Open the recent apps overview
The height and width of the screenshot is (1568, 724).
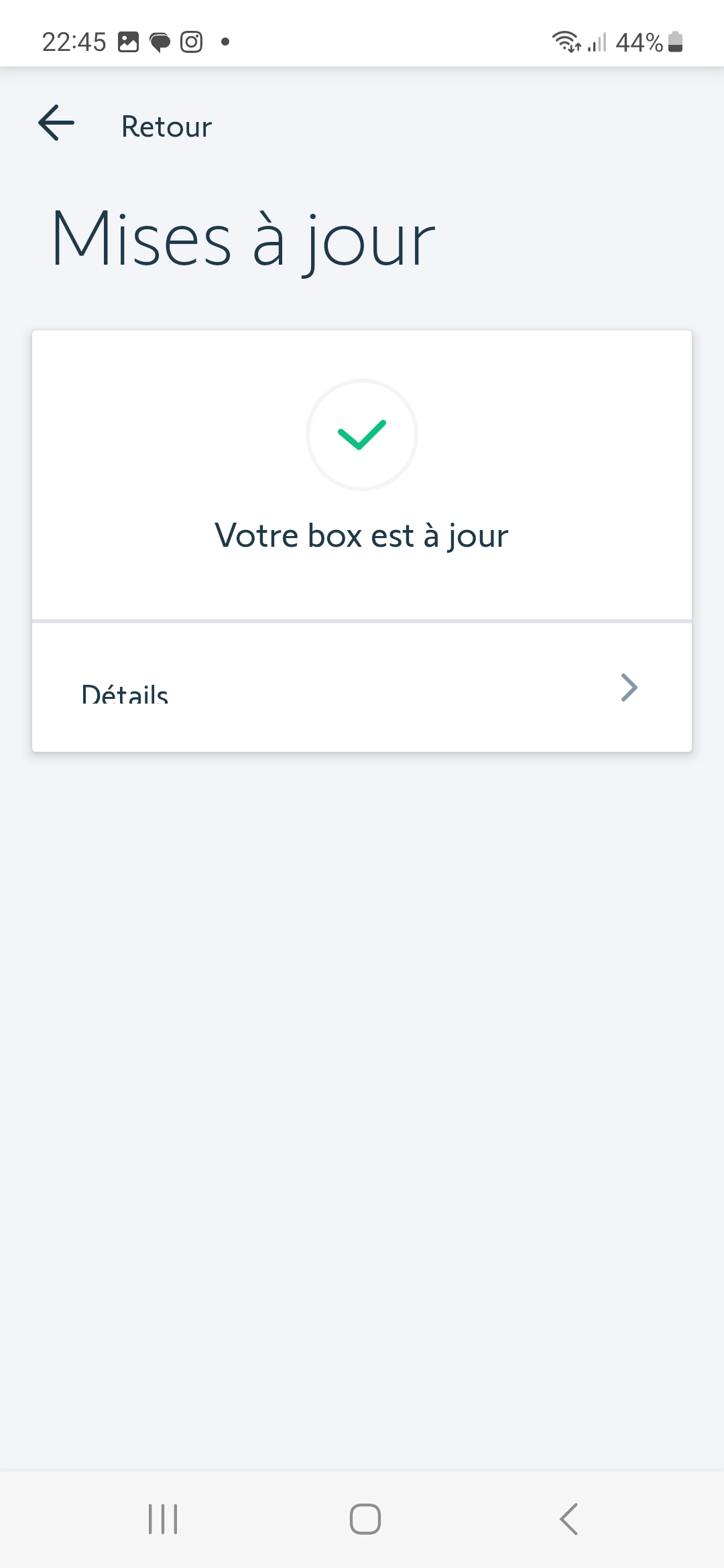click(x=163, y=1519)
